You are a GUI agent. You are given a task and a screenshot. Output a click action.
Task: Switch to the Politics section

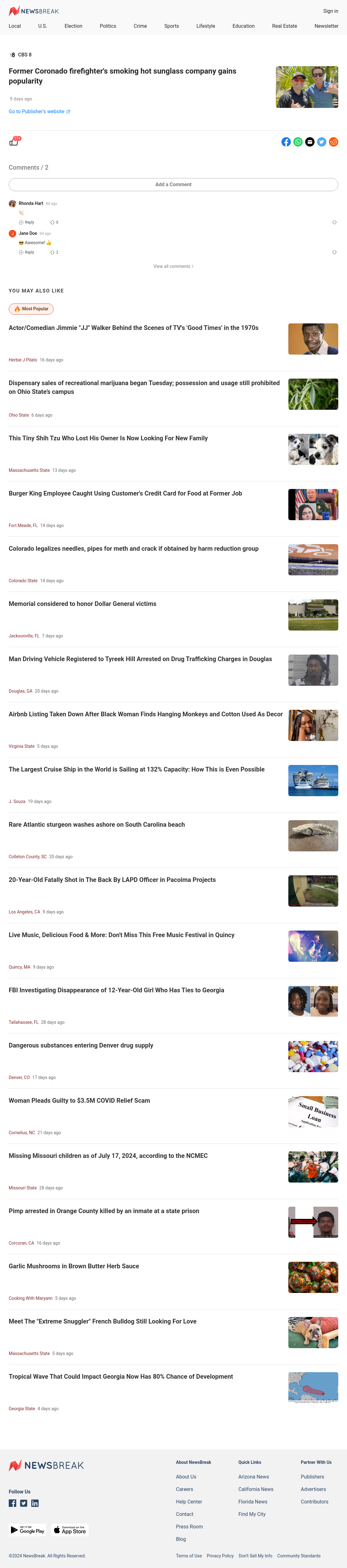(x=108, y=26)
